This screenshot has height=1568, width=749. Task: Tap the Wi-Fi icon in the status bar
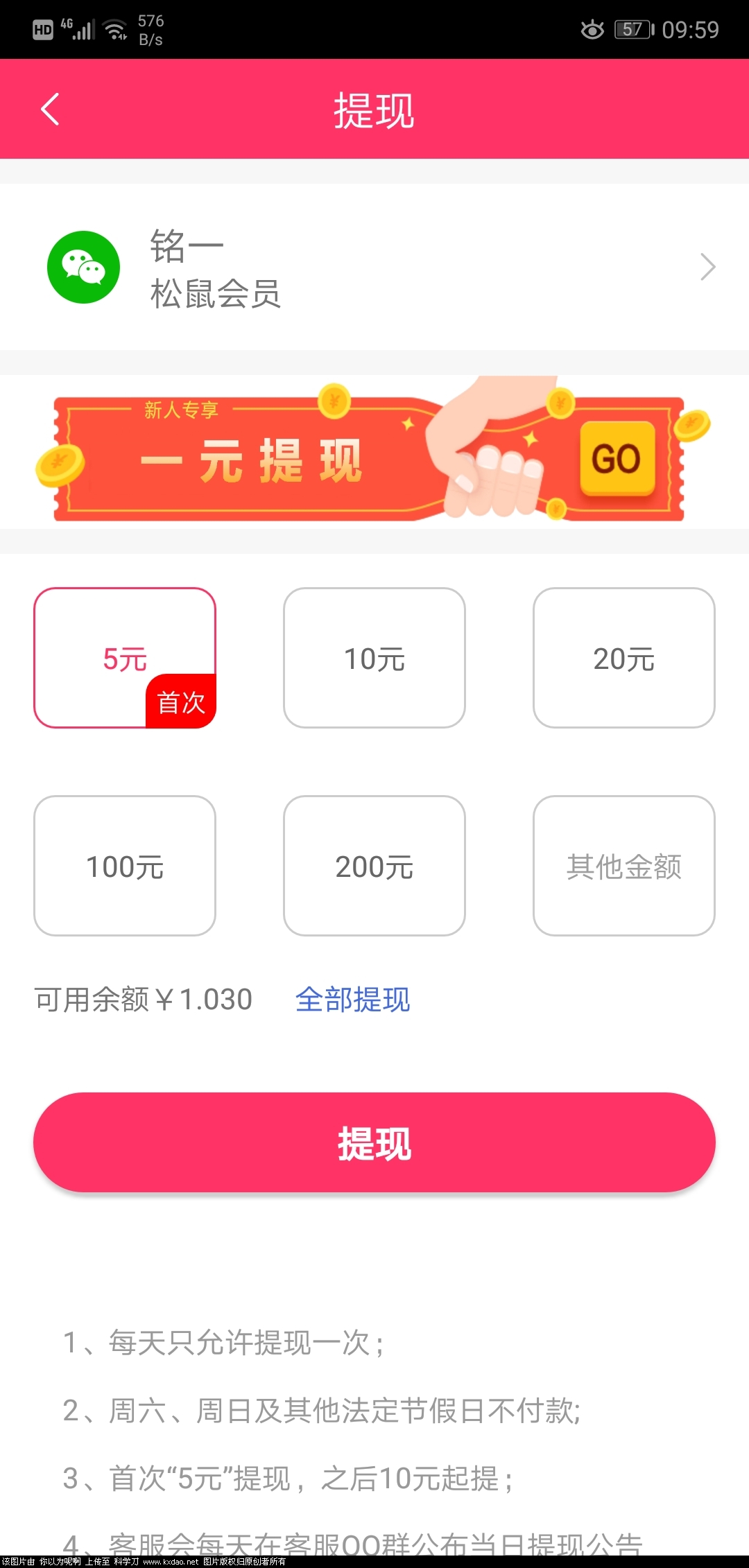tap(114, 29)
